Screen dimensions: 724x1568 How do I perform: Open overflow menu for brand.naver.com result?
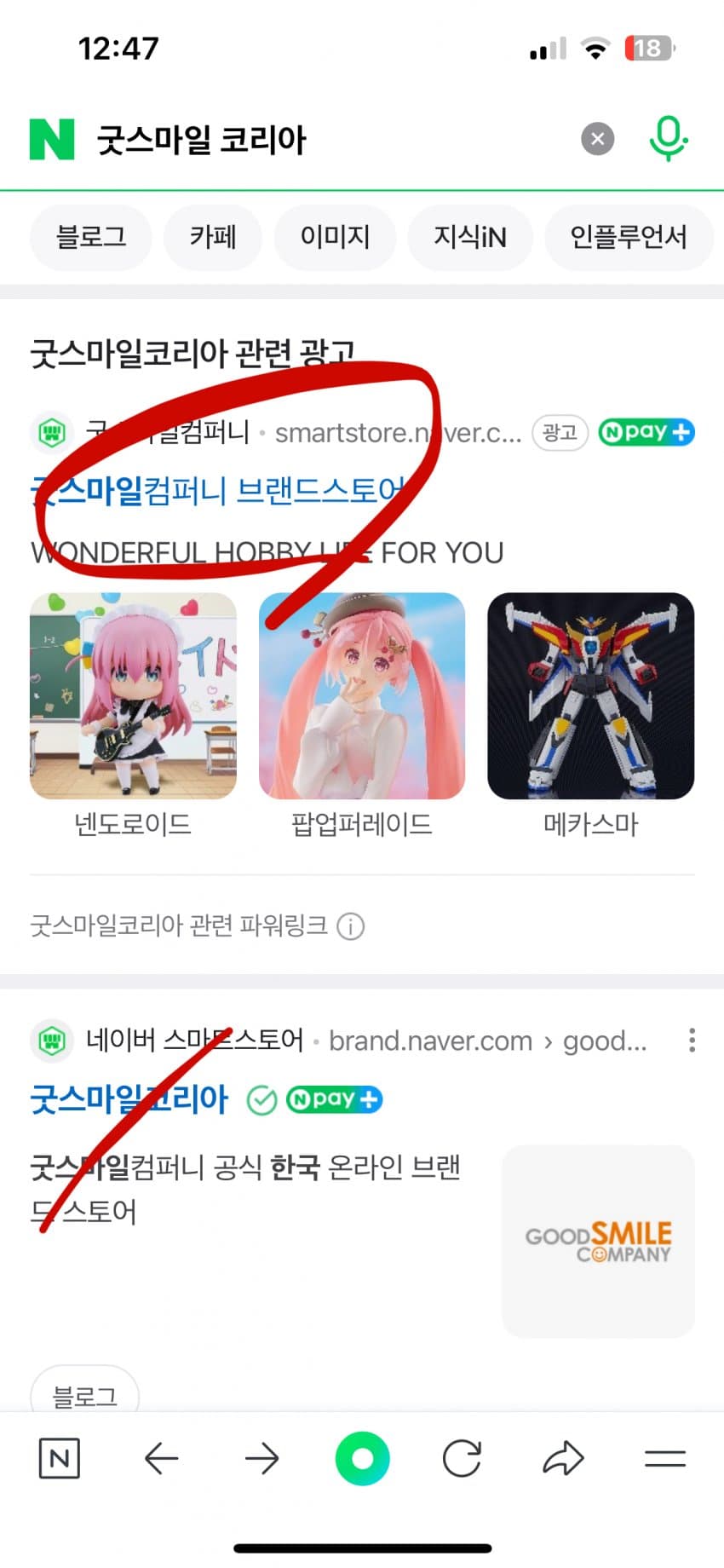[x=692, y=1041]
